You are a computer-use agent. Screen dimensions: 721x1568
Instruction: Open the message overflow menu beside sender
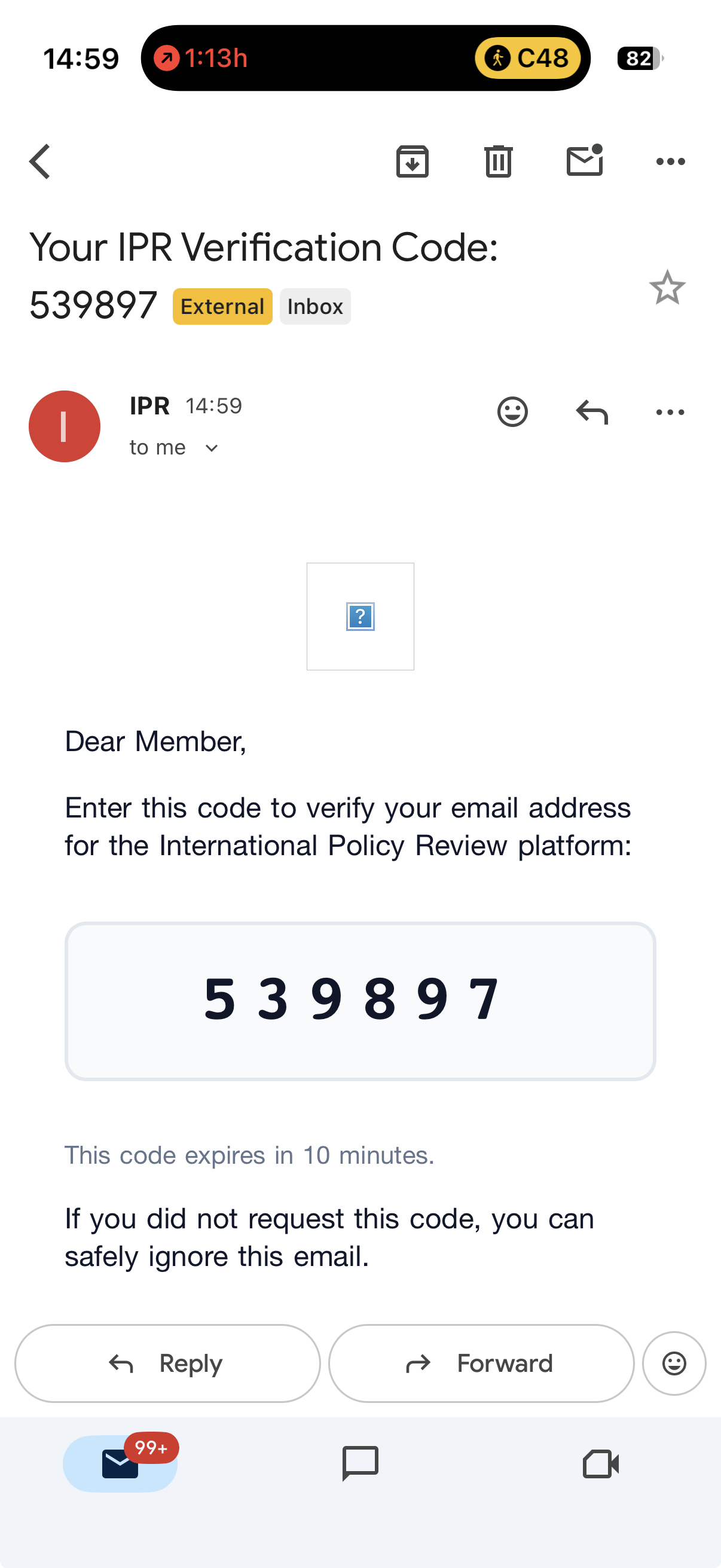tap(670, 412)
